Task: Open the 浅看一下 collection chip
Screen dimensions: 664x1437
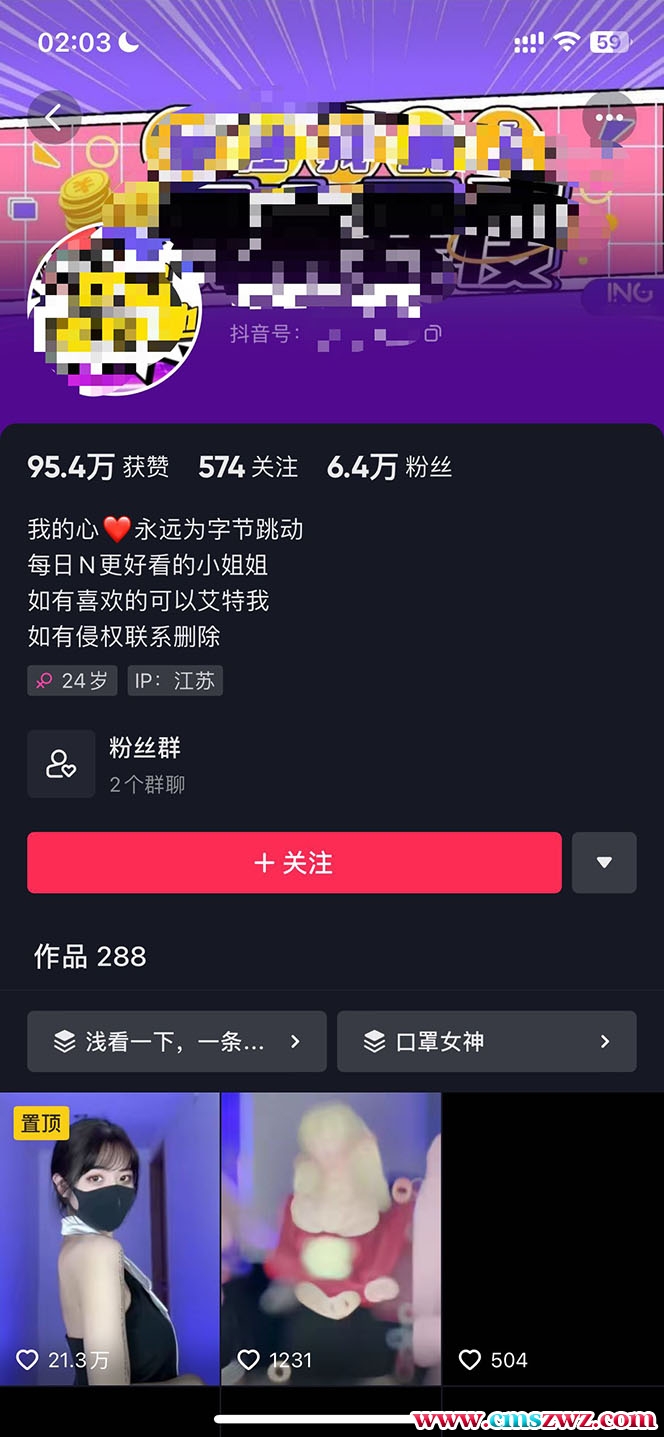Action: pyautogui.click(x=177, y=1041)
